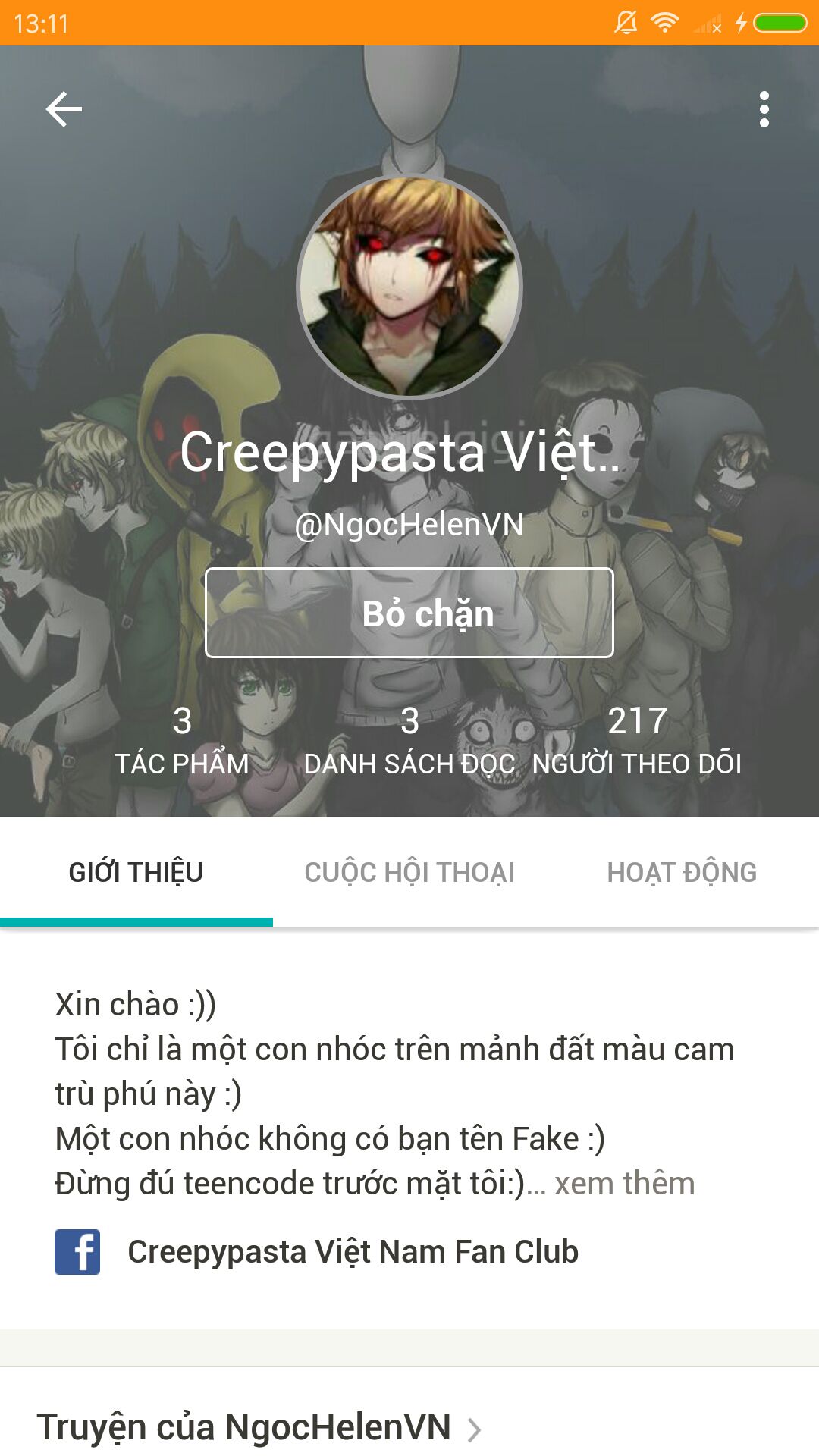
Task: View the 3 Tác phẩm works
Action: click(182, 741)
